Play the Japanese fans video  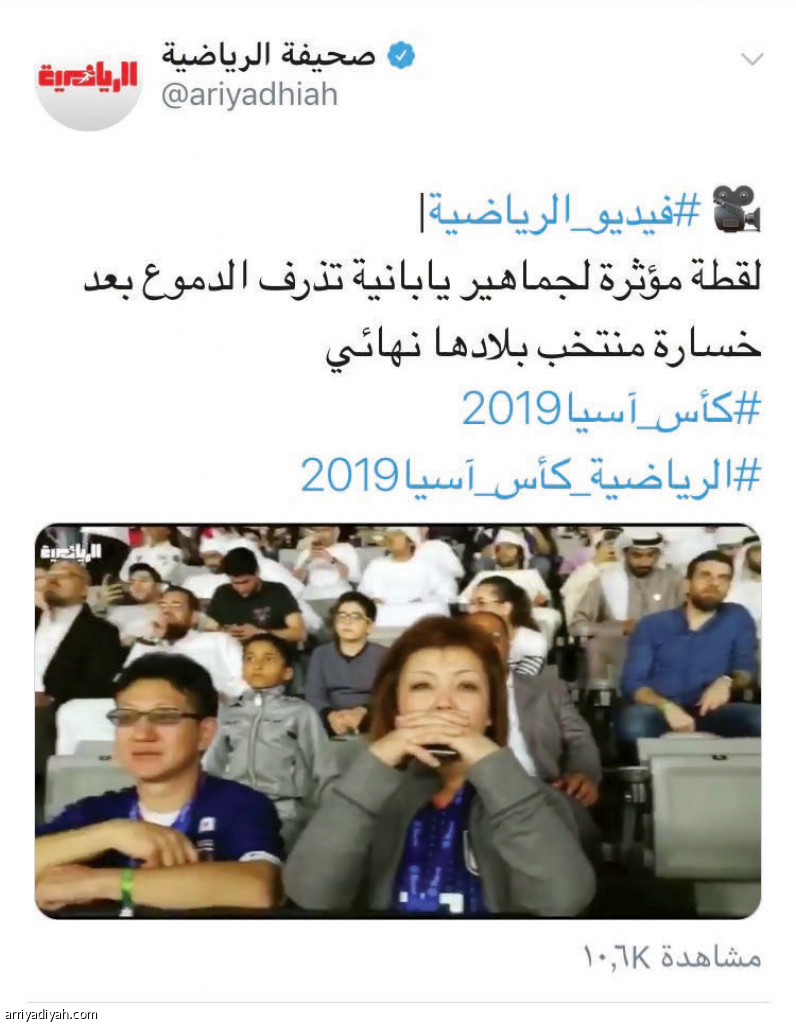pyautogui.click(x=397, y=721)
